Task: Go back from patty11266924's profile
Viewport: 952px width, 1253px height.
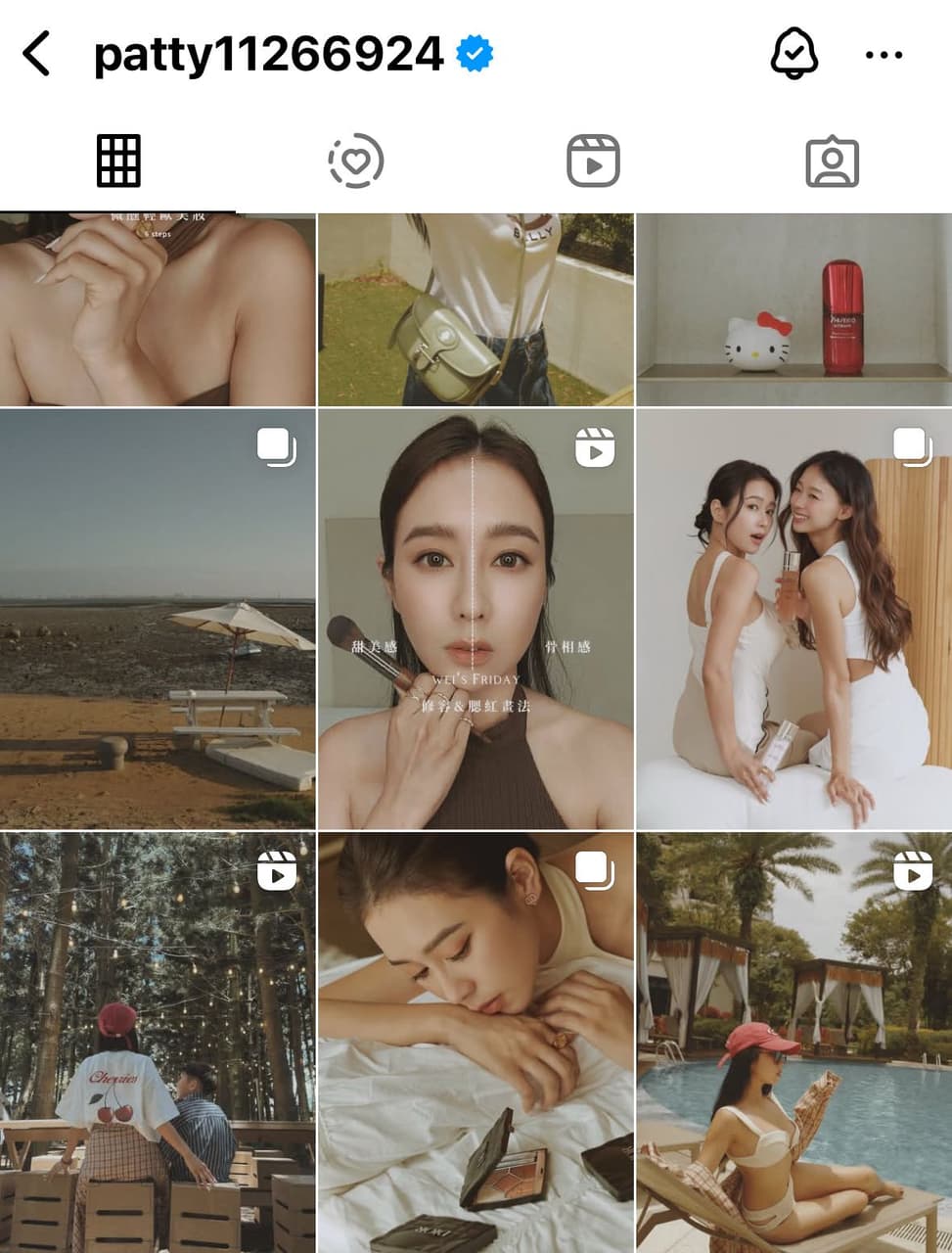Action: click(37, 54)
